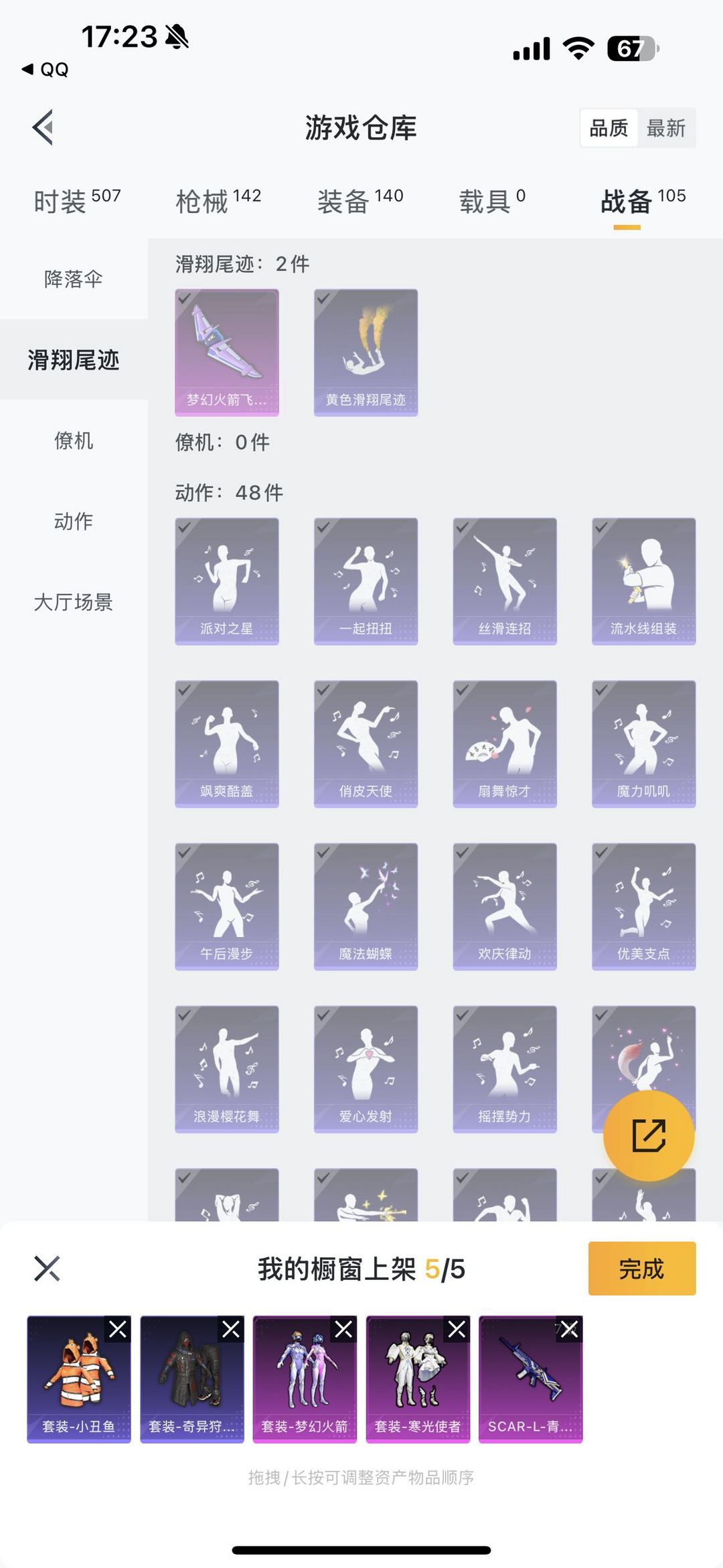Select 僚机 in the side menu
The image size is (723, 1568).
(x=74, y=441)
